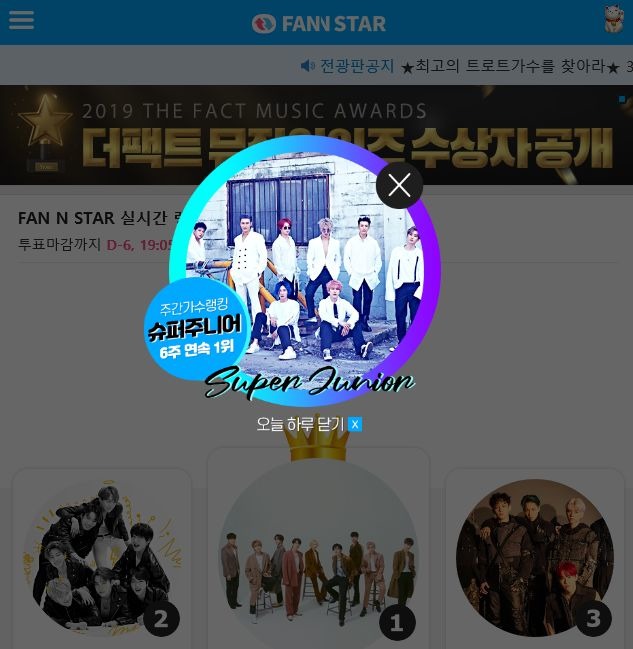Open the rank 1 group card
The height and width of the screenshot is (649, 633).
pyautogui.click(x=318, y=555)
